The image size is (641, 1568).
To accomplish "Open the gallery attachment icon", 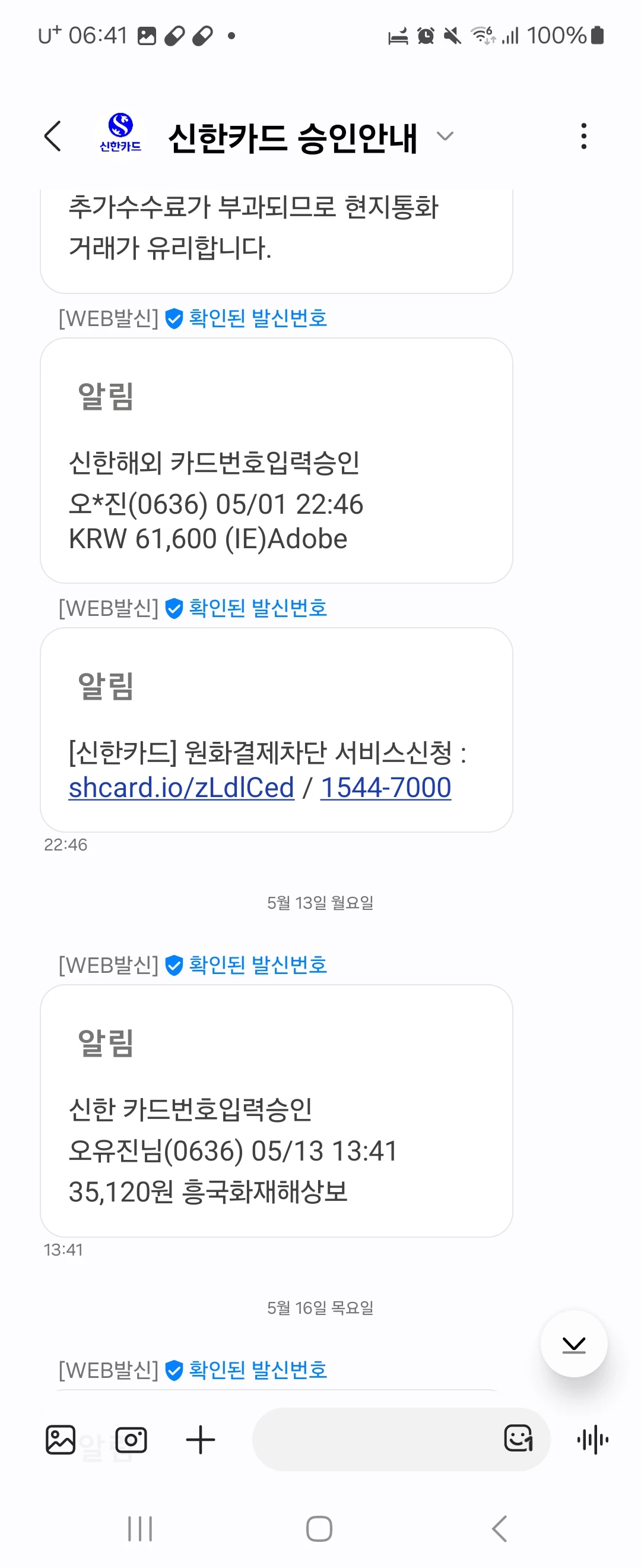I will (61, 1440).
